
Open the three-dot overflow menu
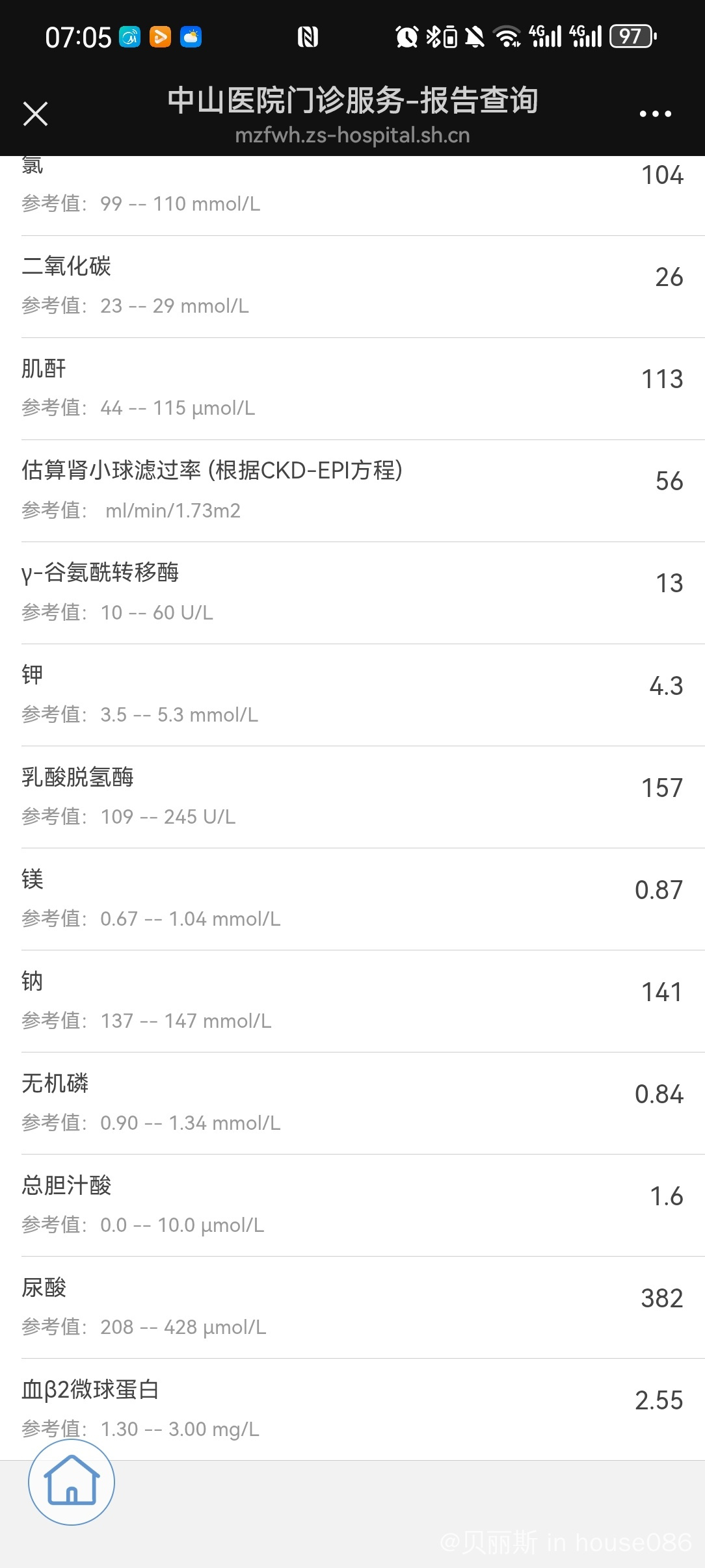[655, 114]
